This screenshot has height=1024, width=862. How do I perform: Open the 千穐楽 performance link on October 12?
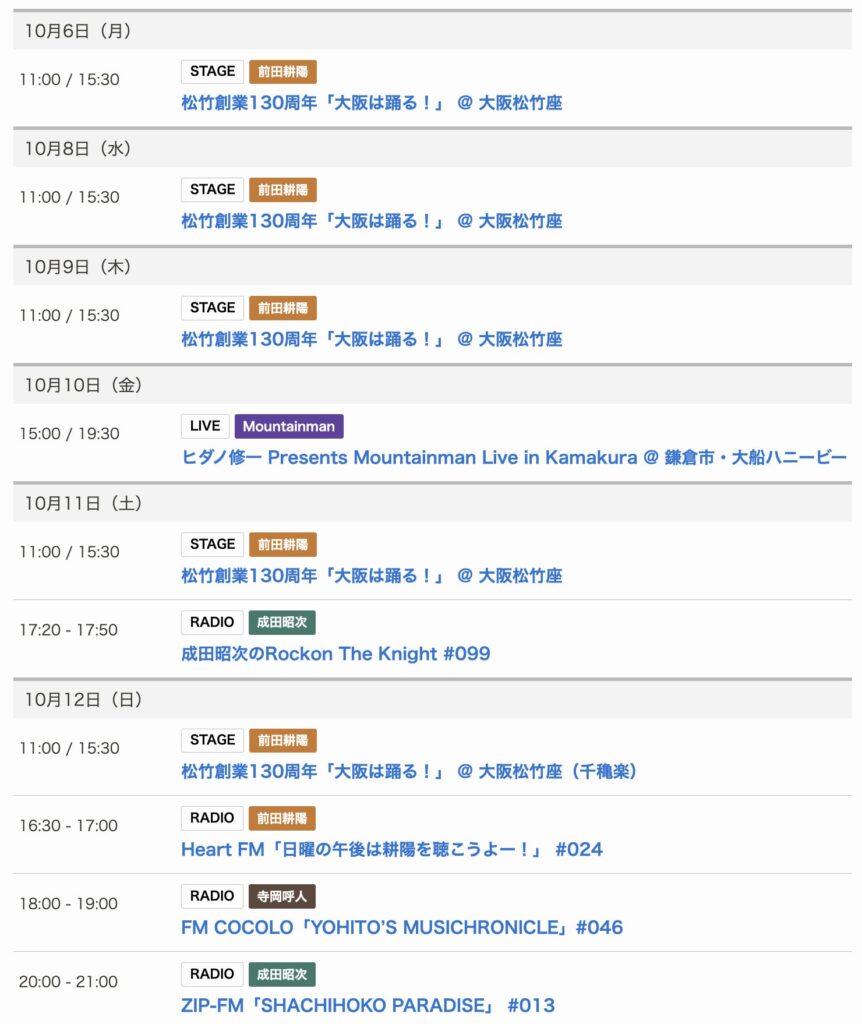click(x=408, y=771)
